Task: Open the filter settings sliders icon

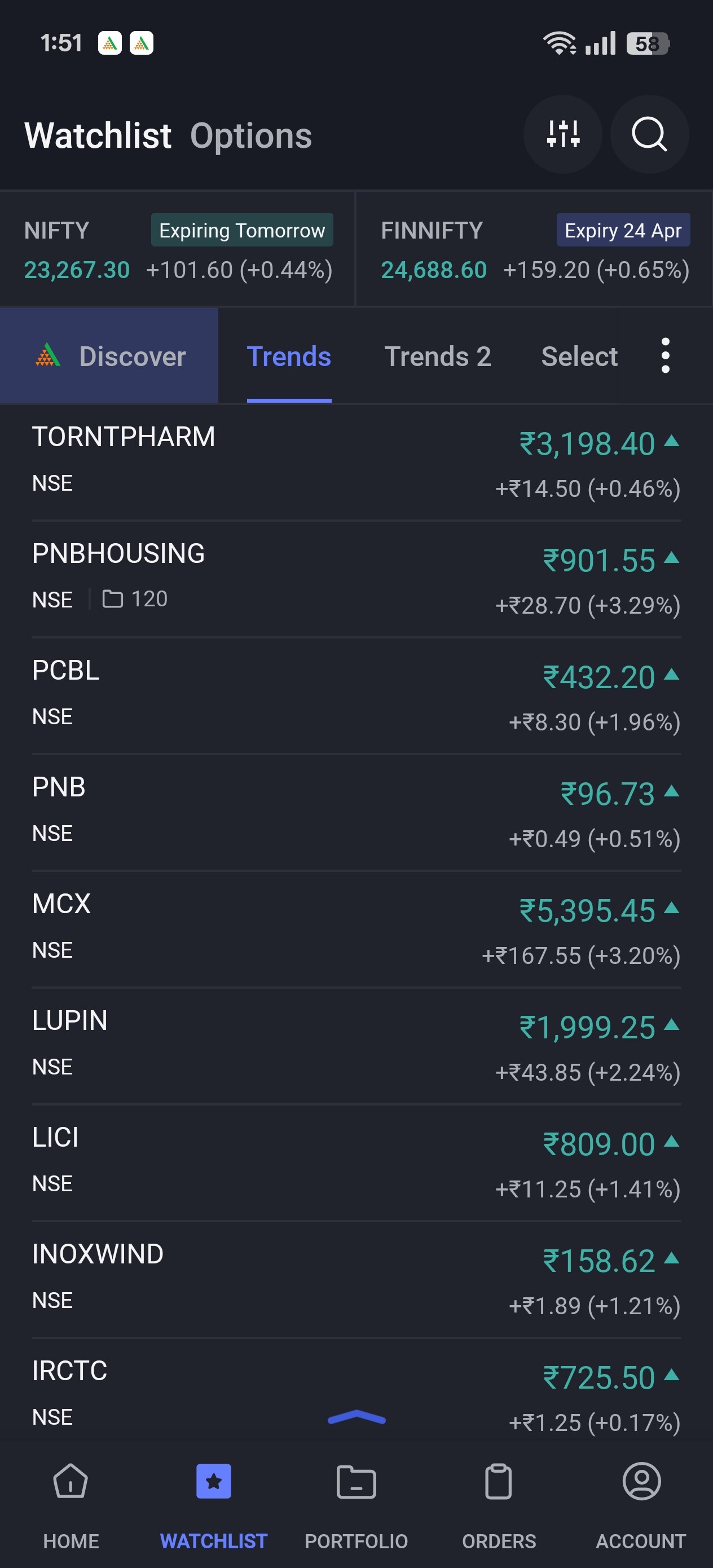Action: (x=562, y=134)
